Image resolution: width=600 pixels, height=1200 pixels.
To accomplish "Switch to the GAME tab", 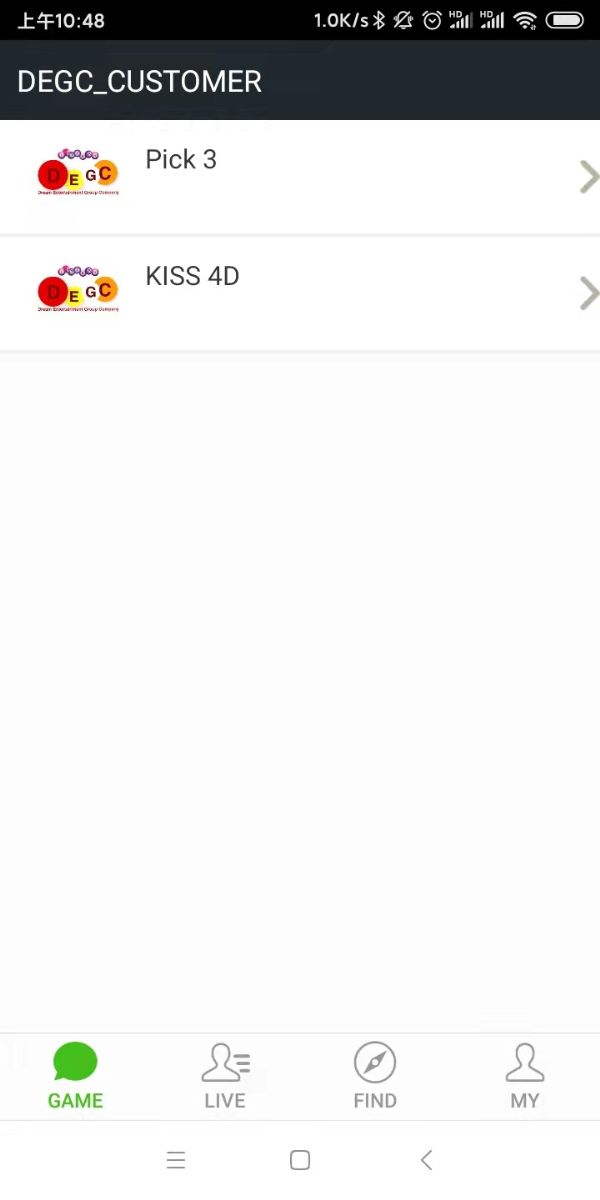I will pos(75,1076).
